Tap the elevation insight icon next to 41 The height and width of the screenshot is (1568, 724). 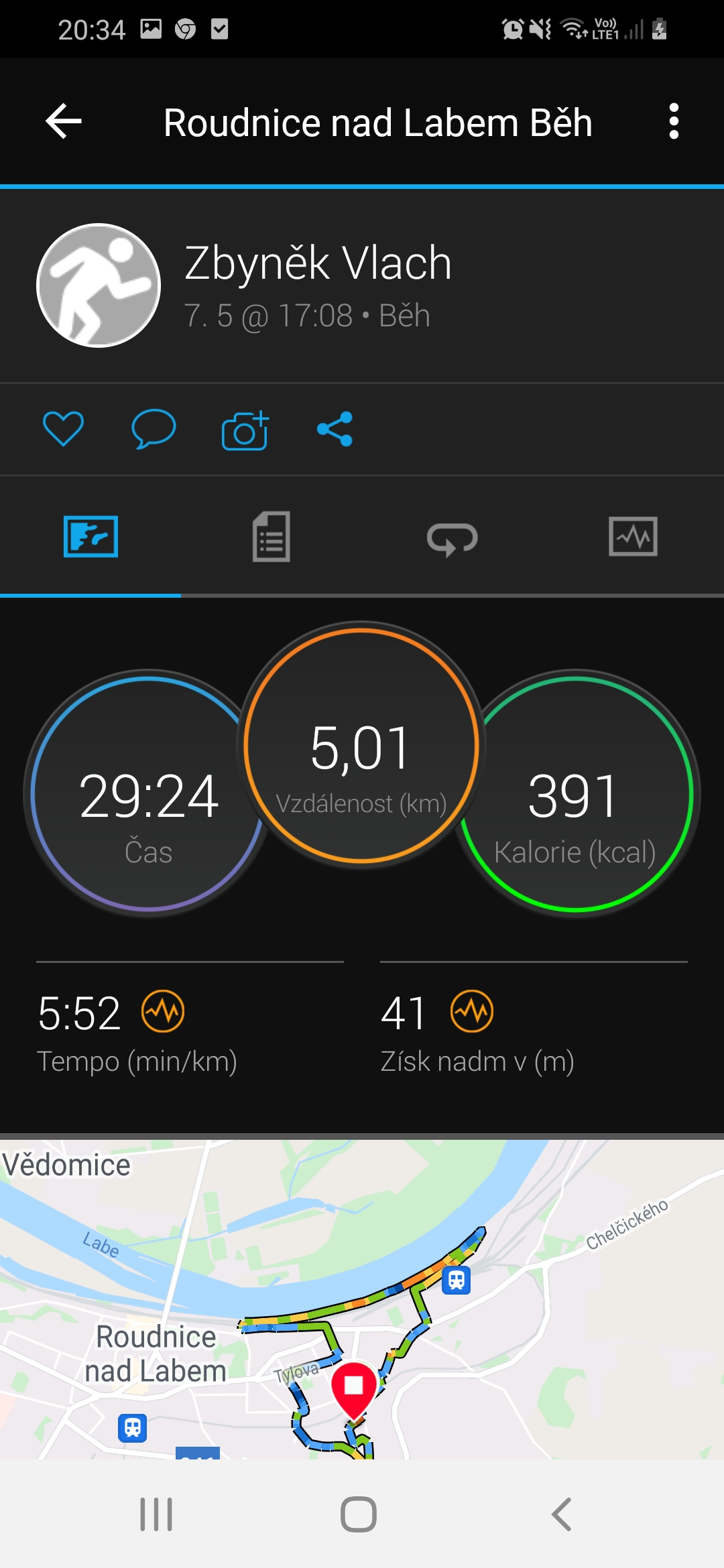click(472, 1011)
